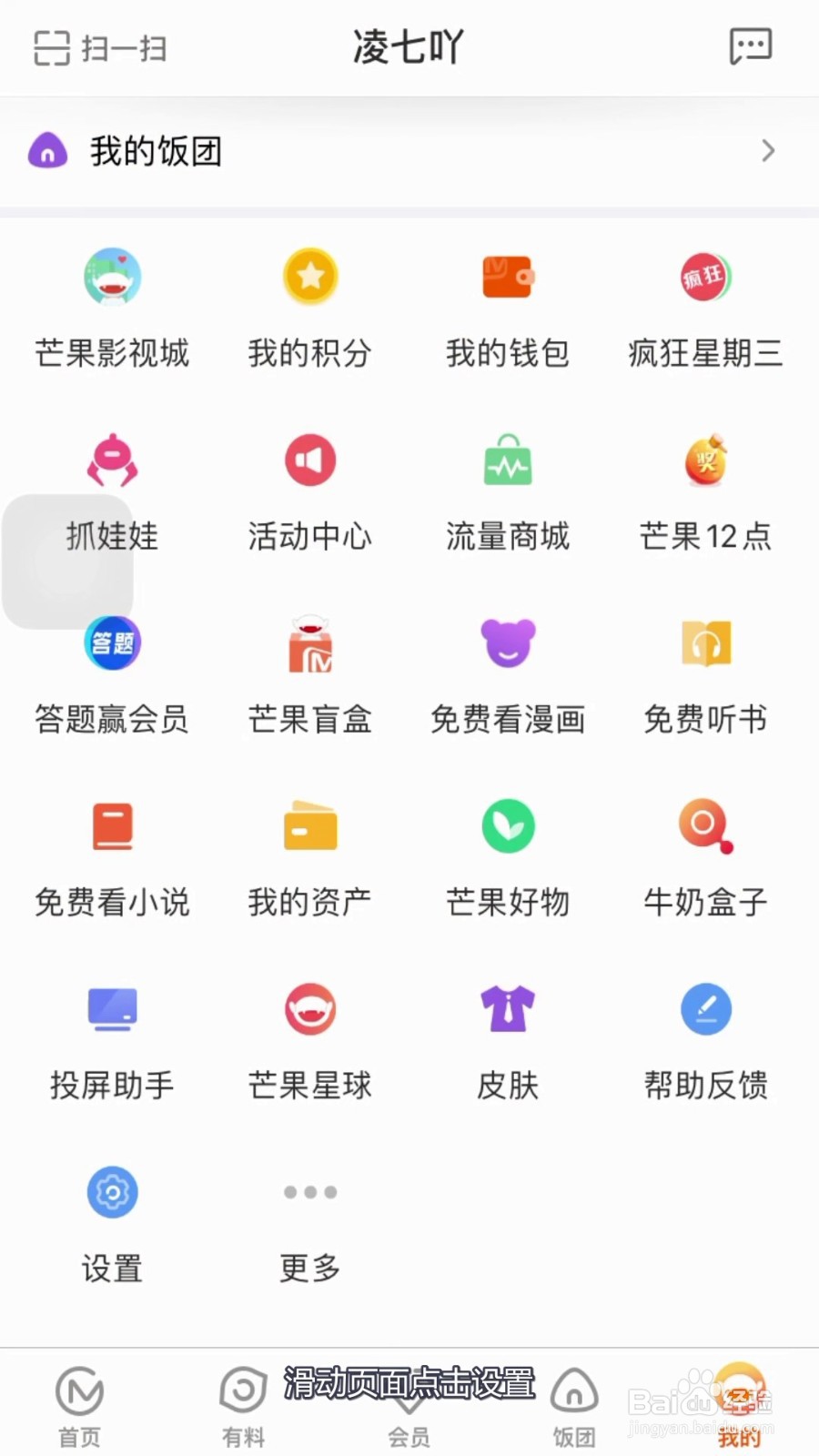Screen dimensions: 819x1456
Task: Listen to books with 免费听书
Action: (706, 673)
